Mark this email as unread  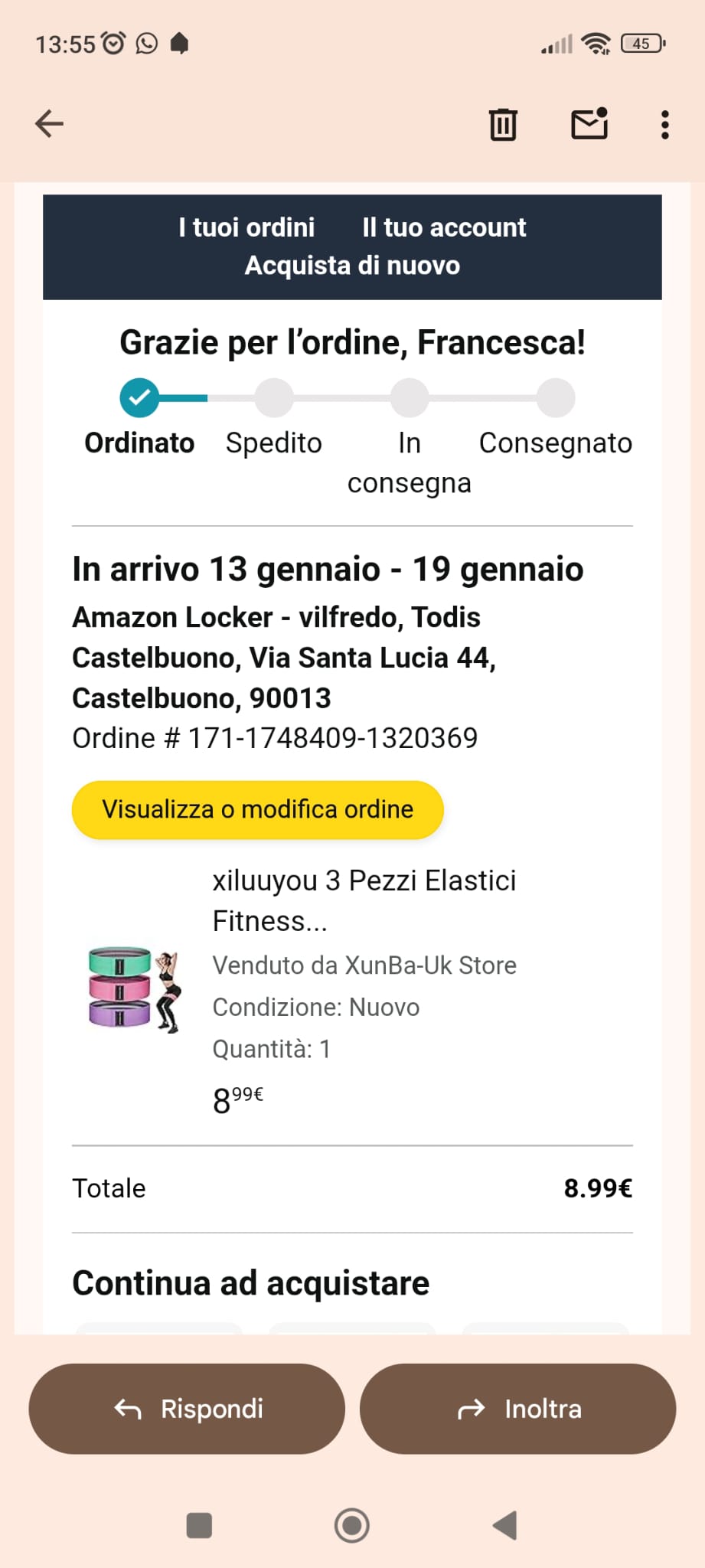[589, 123]
